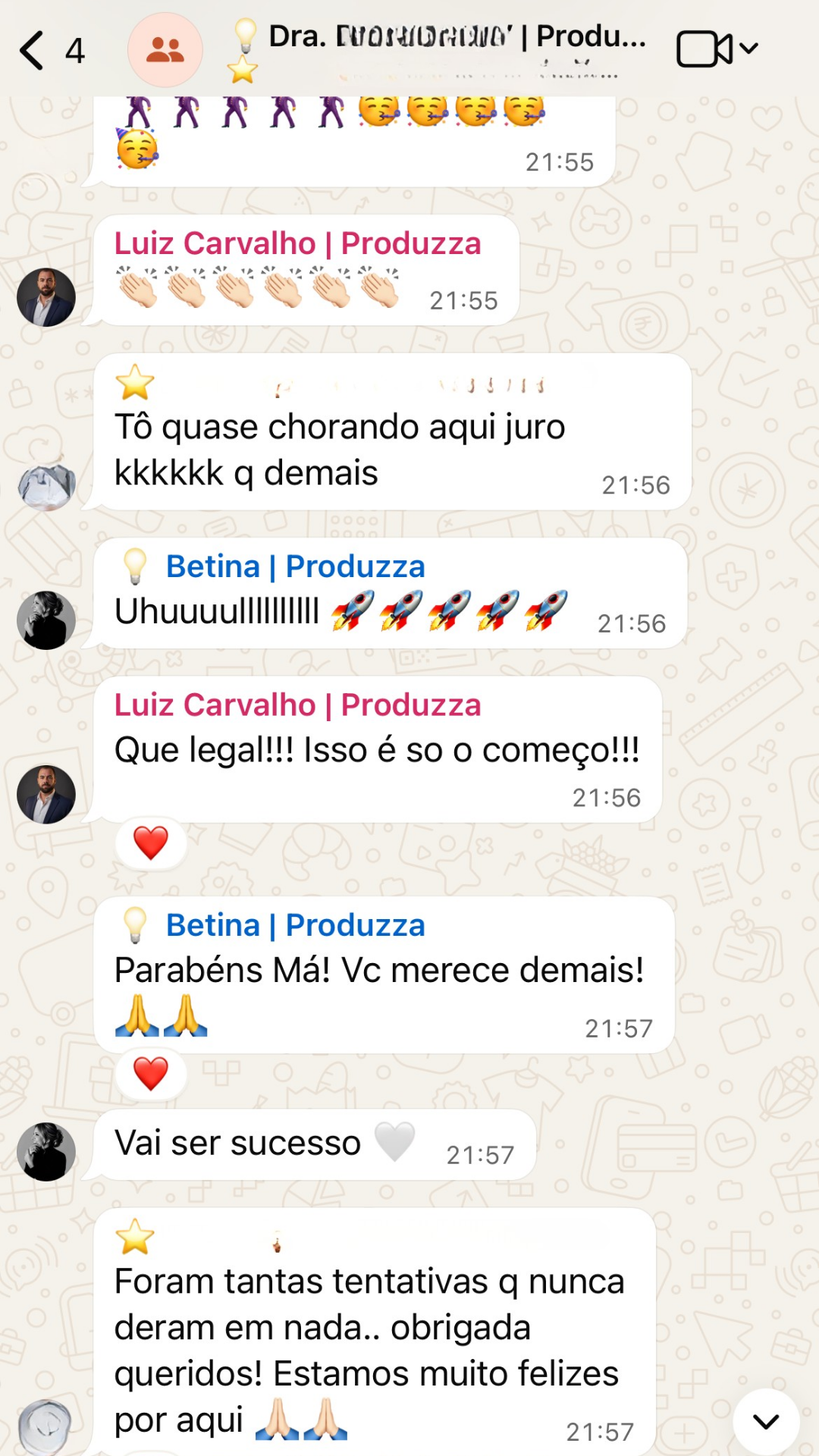This screenshot has width=819, height=1456.
Task: Open the group avatar in the header
Action: [165, 50]
